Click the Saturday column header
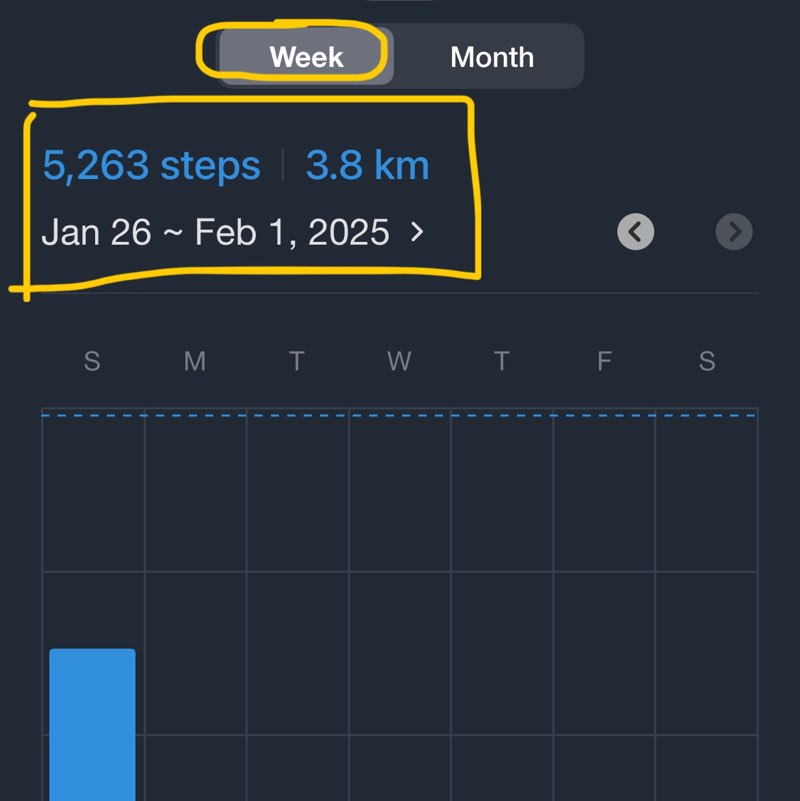Viewport: 800px width, 801px height. pos(707,362)
